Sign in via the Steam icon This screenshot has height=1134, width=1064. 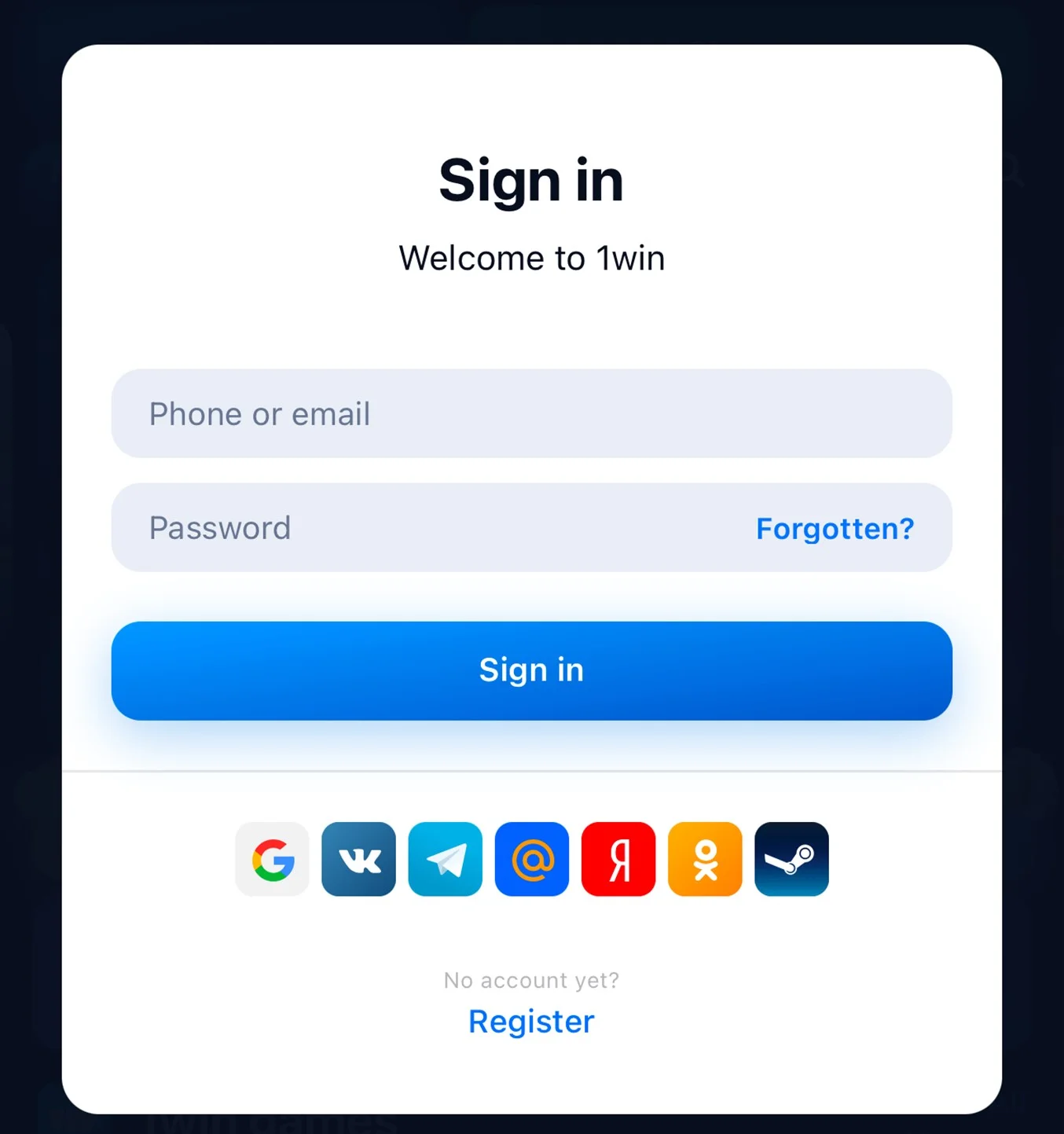point(791,859)
